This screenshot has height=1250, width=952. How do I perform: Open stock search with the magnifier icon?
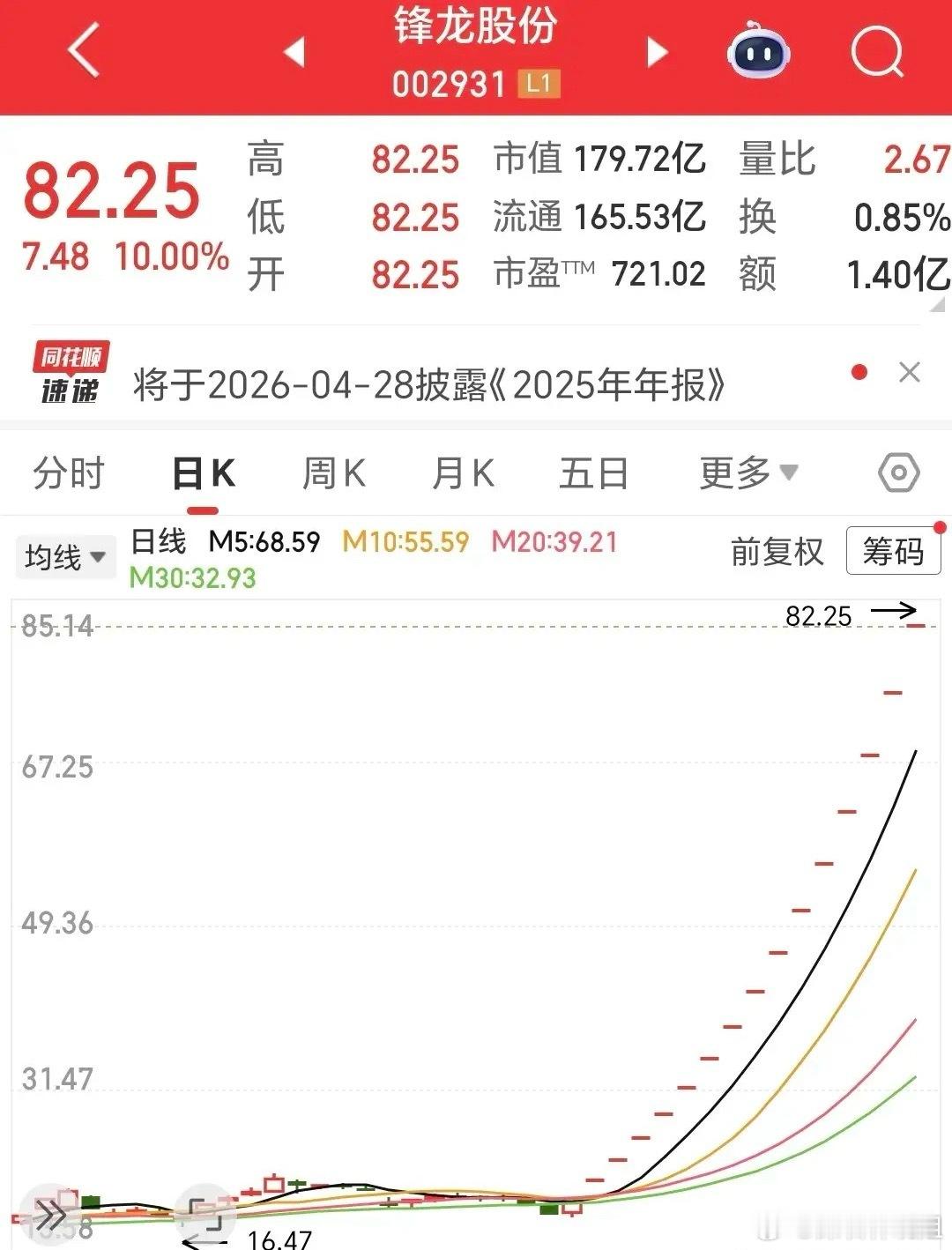[x=875, y=53]
